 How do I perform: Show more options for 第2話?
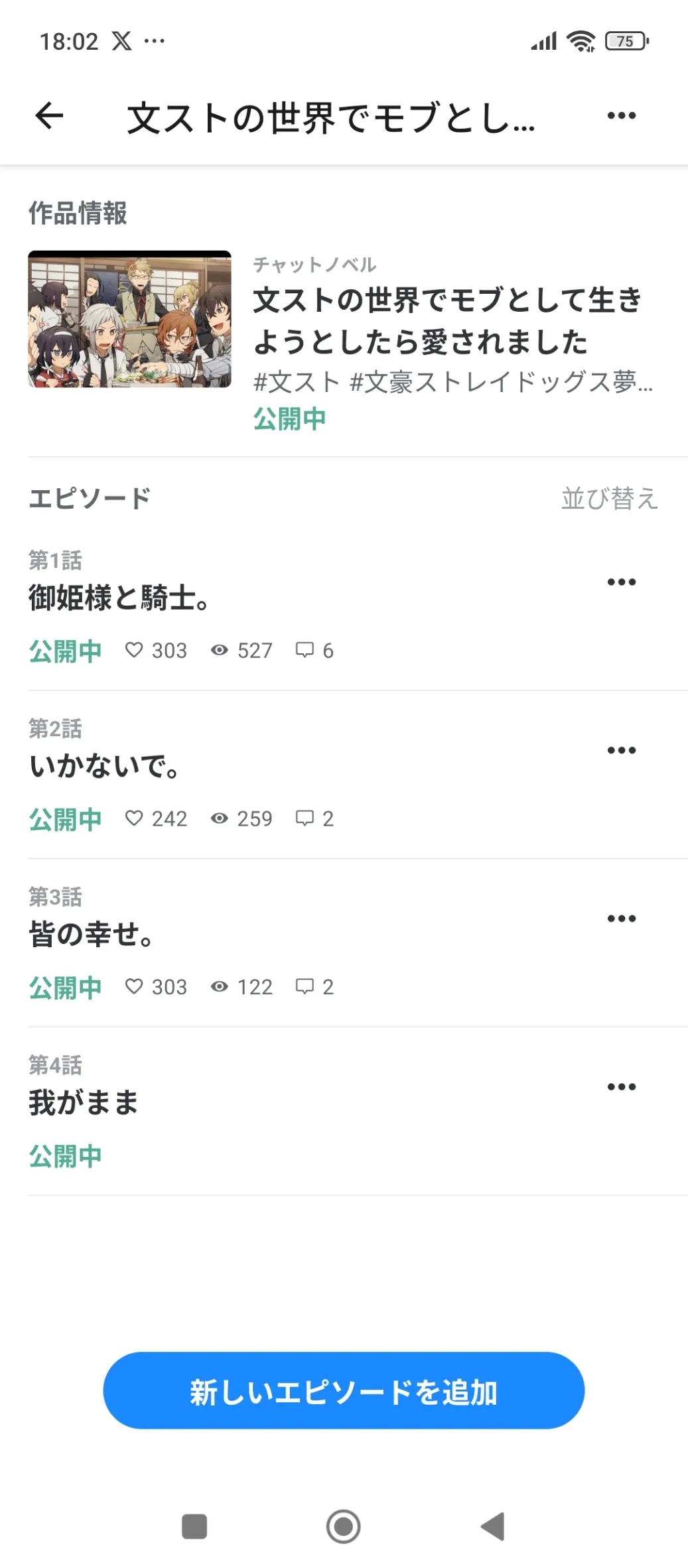pos(621,751)
